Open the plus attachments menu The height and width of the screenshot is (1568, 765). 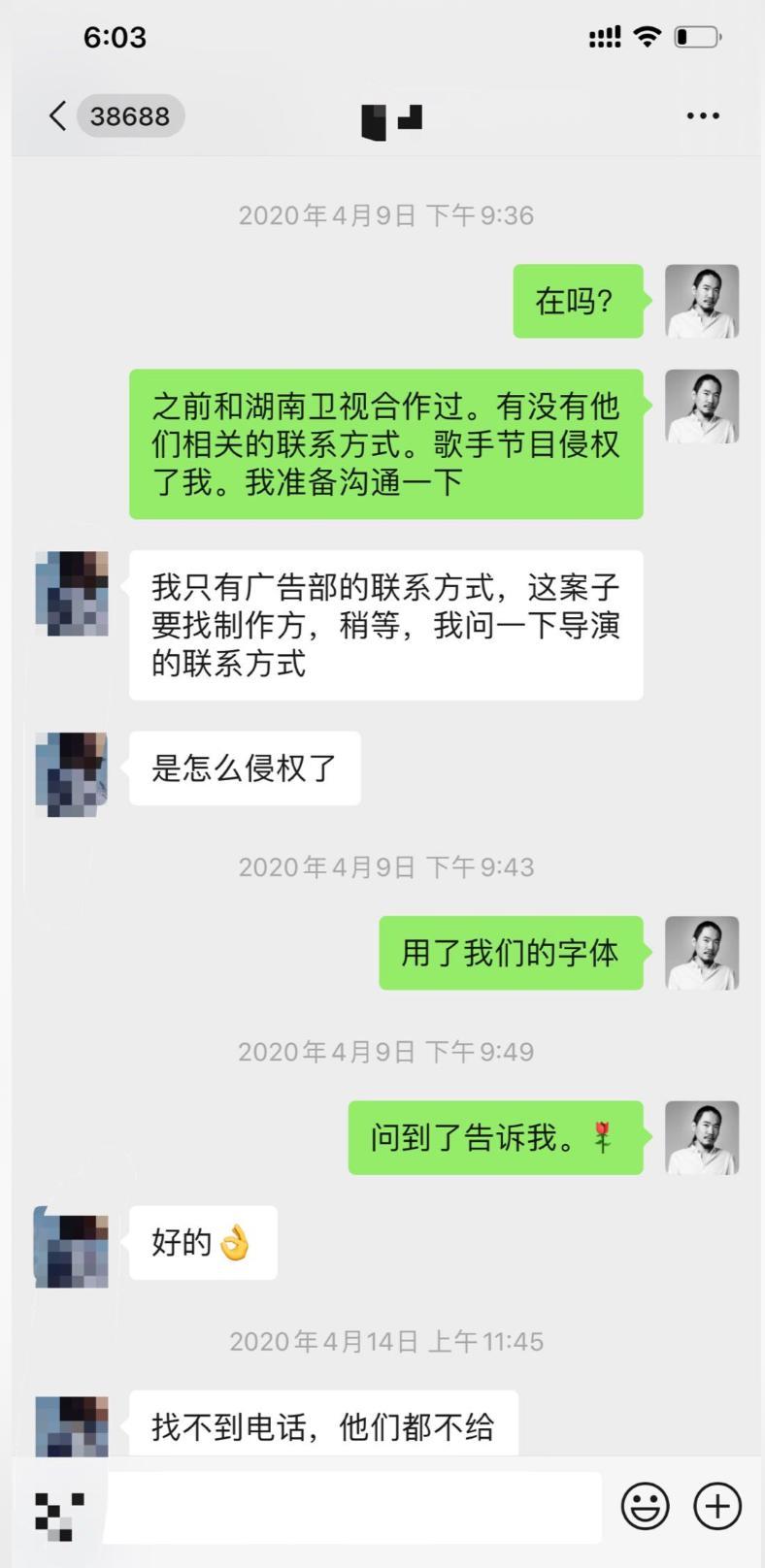(x=717, y=1507)
